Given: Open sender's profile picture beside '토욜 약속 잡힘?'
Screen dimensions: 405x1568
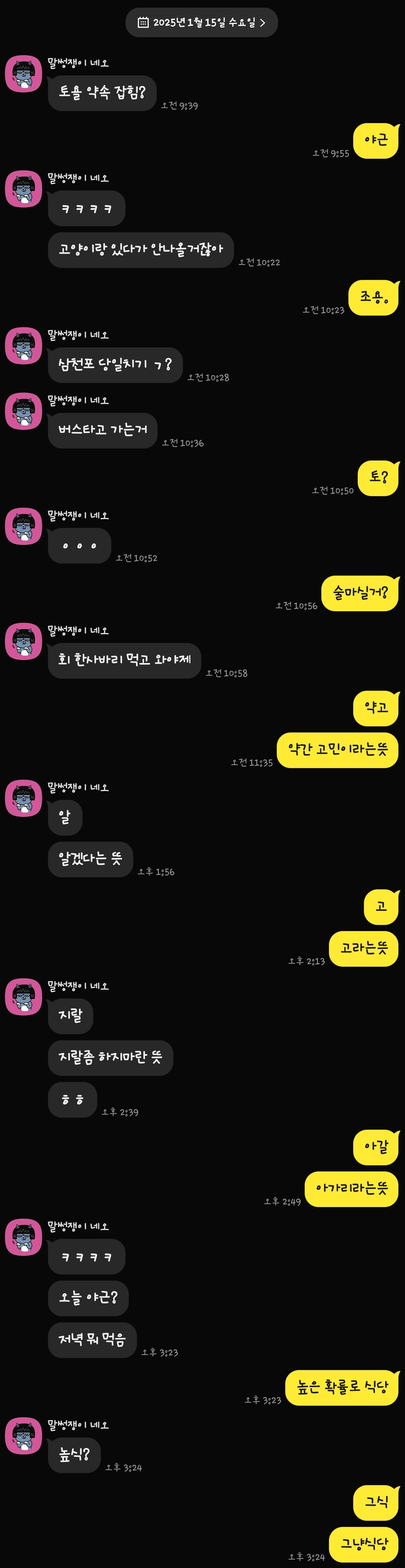Looking at the screenshot, I should pos(24,74).
